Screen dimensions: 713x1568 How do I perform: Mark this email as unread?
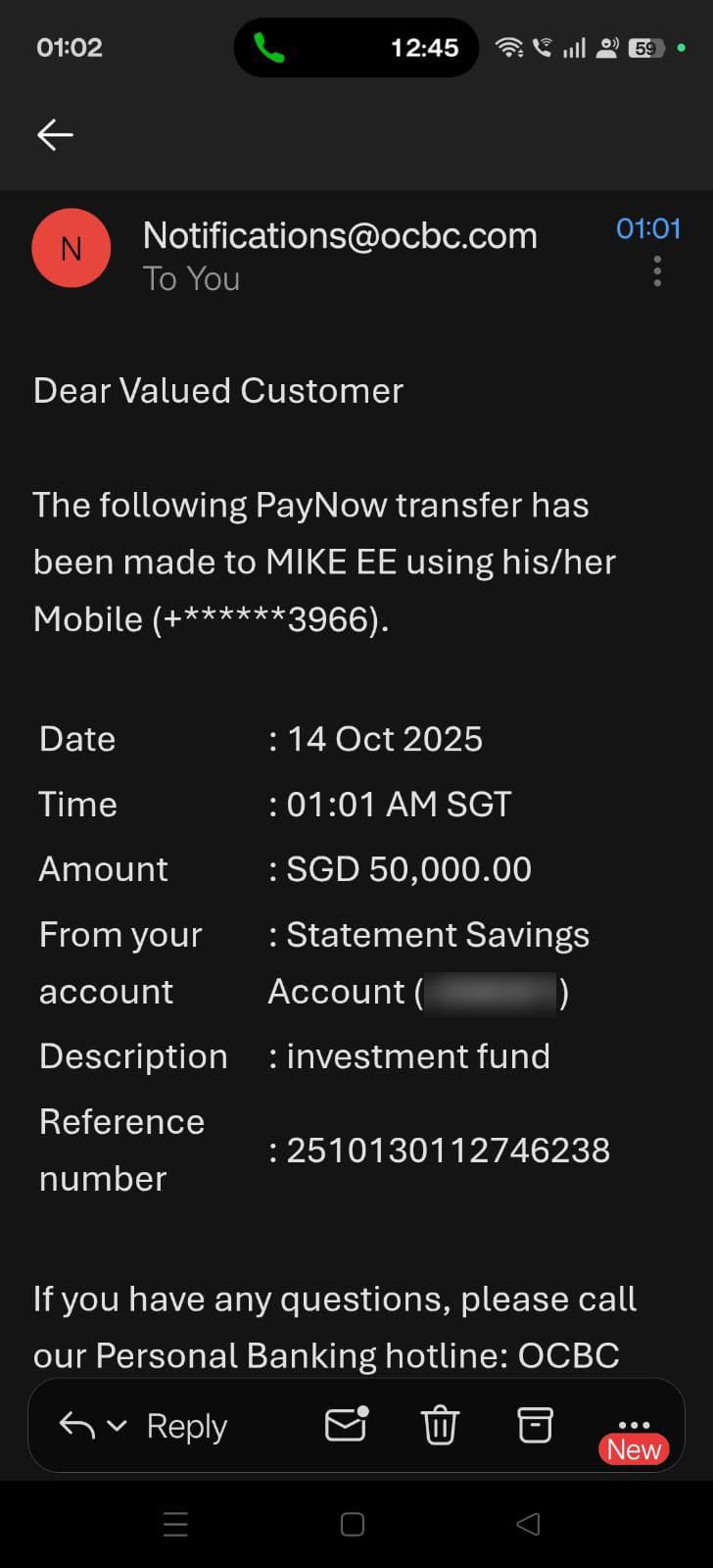pyautogui.click(x=346, y=1425)
